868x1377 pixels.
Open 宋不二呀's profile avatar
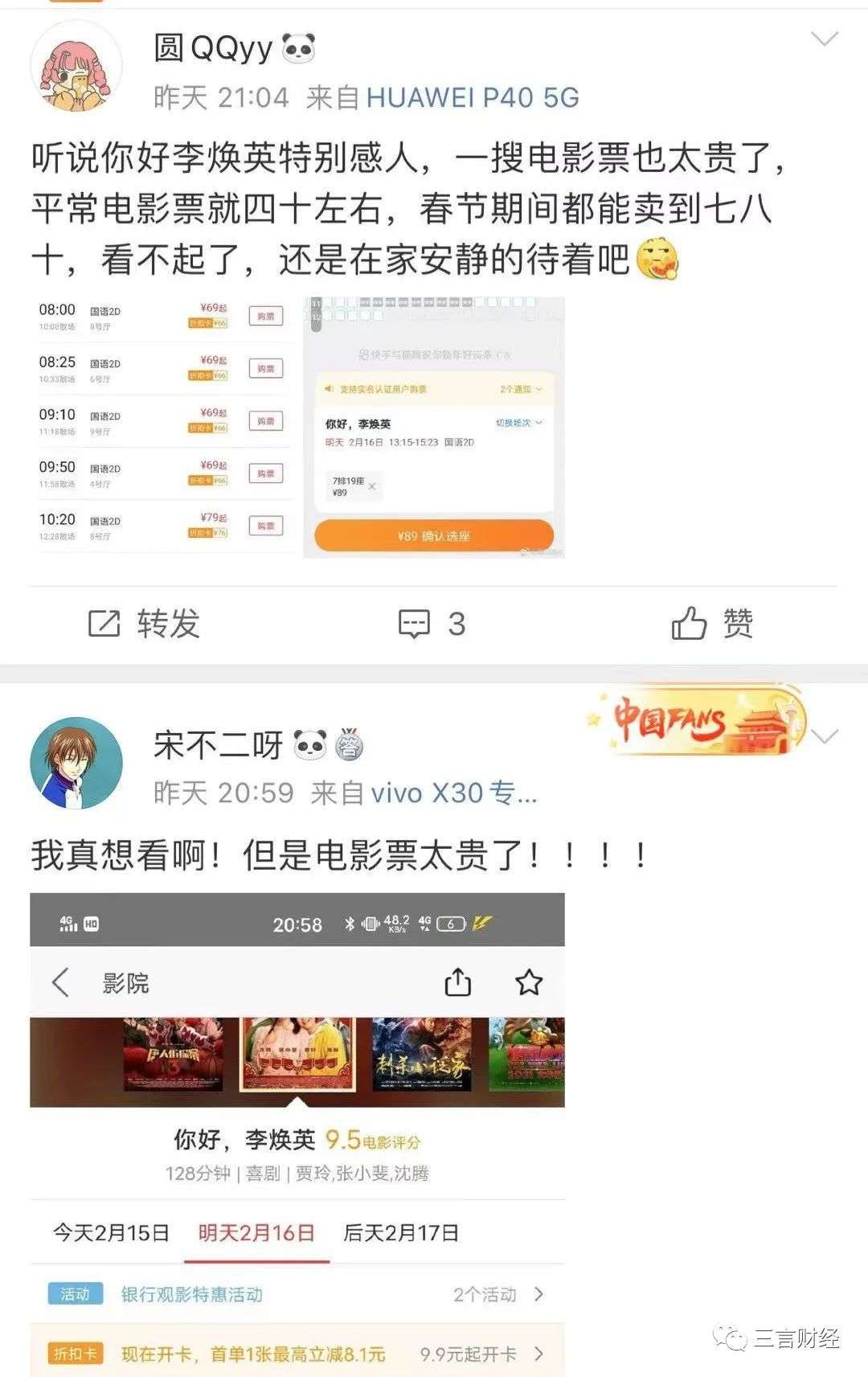(76, 763)
